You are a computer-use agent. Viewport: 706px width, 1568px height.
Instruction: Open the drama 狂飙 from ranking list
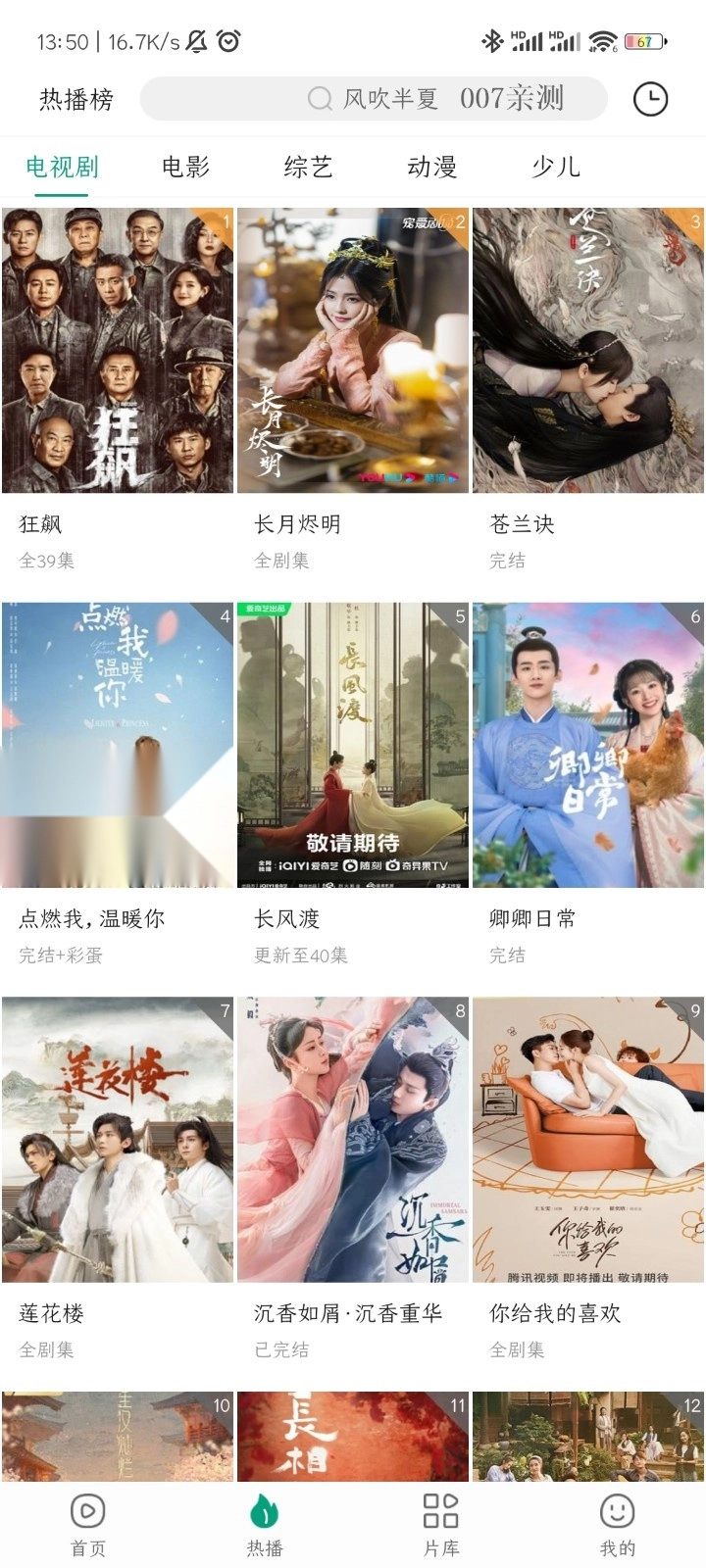118,349
